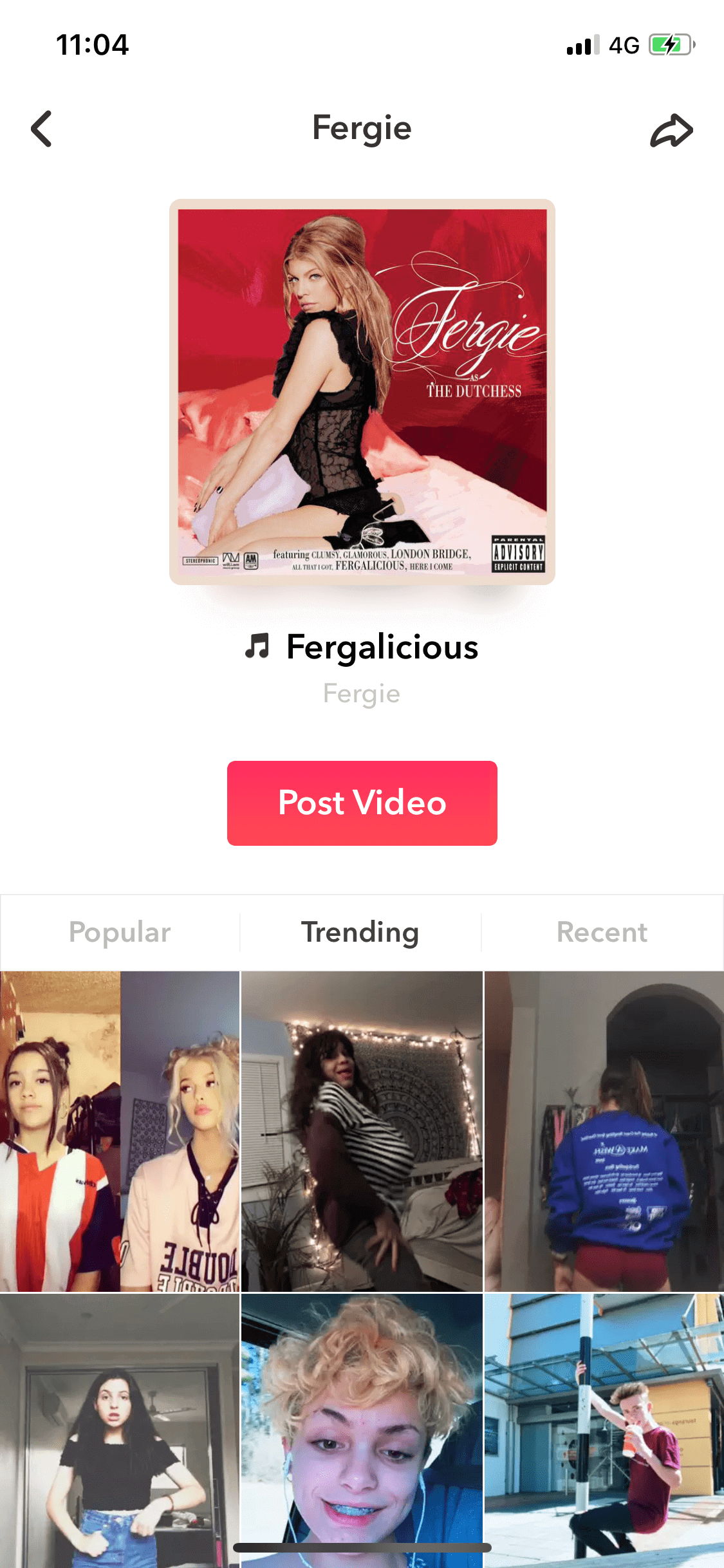This screenshot has height=1568, width=724.
Task: Share this Fergalicious sound page
Action: [x=671, y=130]
